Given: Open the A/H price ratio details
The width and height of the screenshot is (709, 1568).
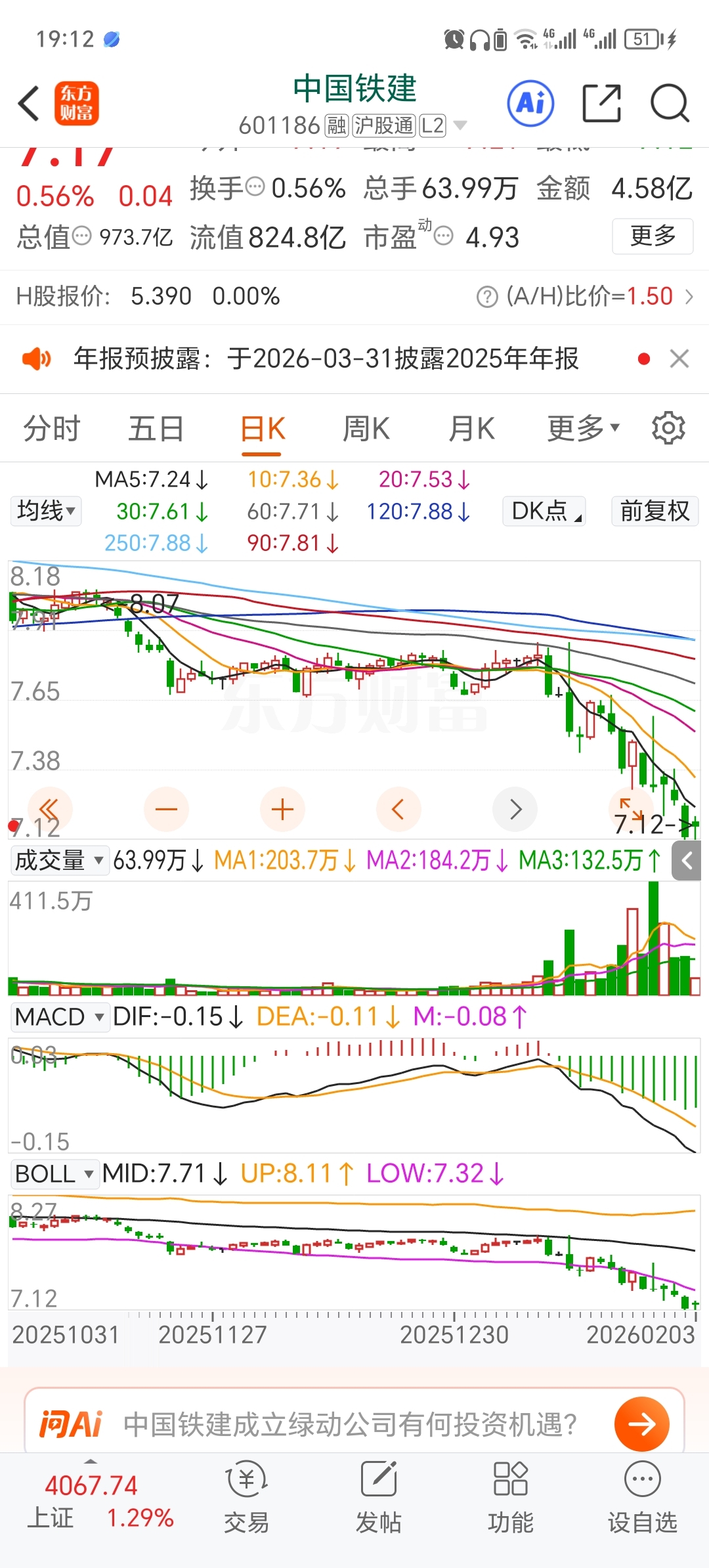Looking at the screenshot, I should (584, 297).
